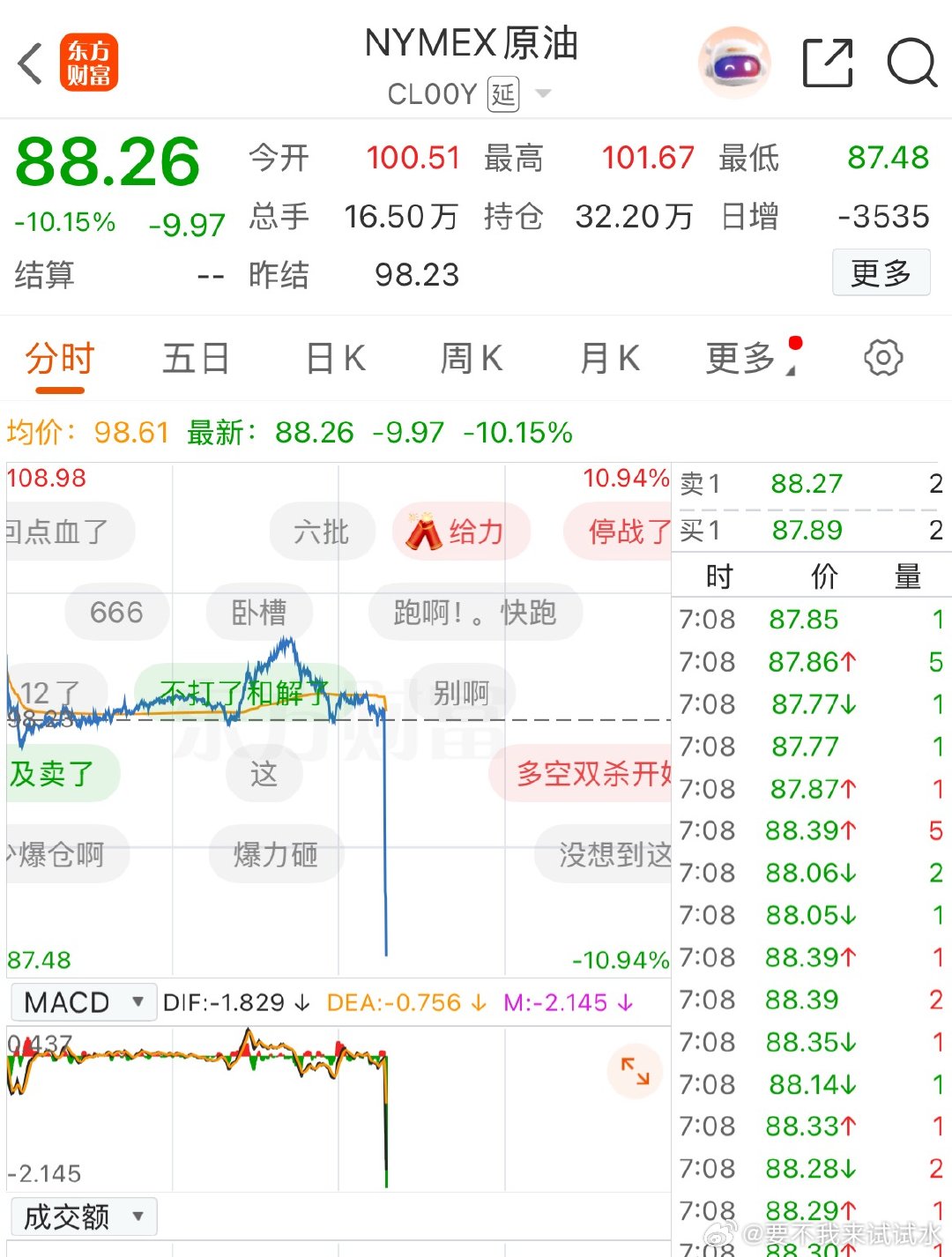952x1257 pixels.
Task: Open the MACD indicator selector dropdown
Action: (x=82, y=1002)
